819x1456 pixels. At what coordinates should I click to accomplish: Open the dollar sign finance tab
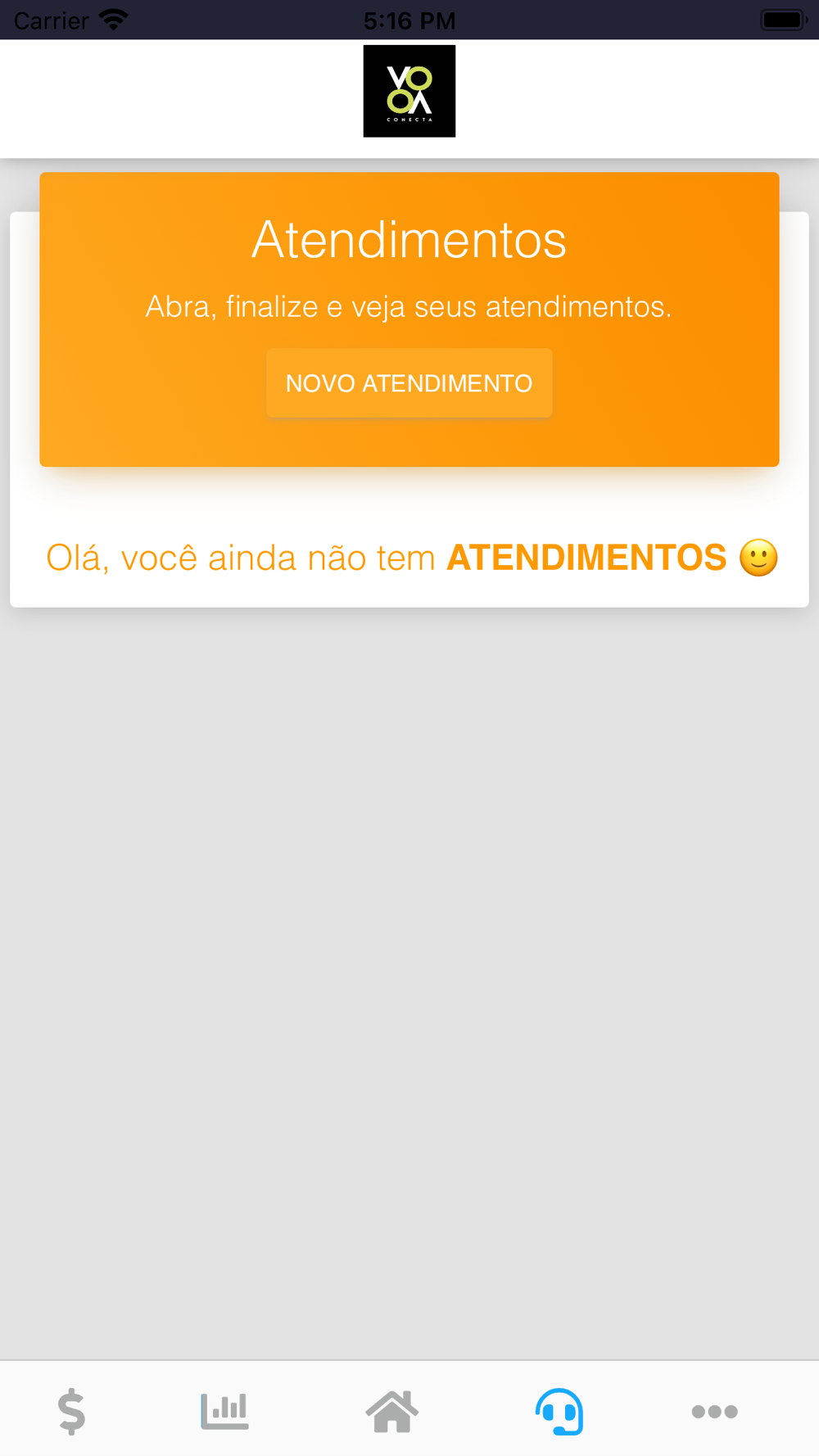(72, 1411)
